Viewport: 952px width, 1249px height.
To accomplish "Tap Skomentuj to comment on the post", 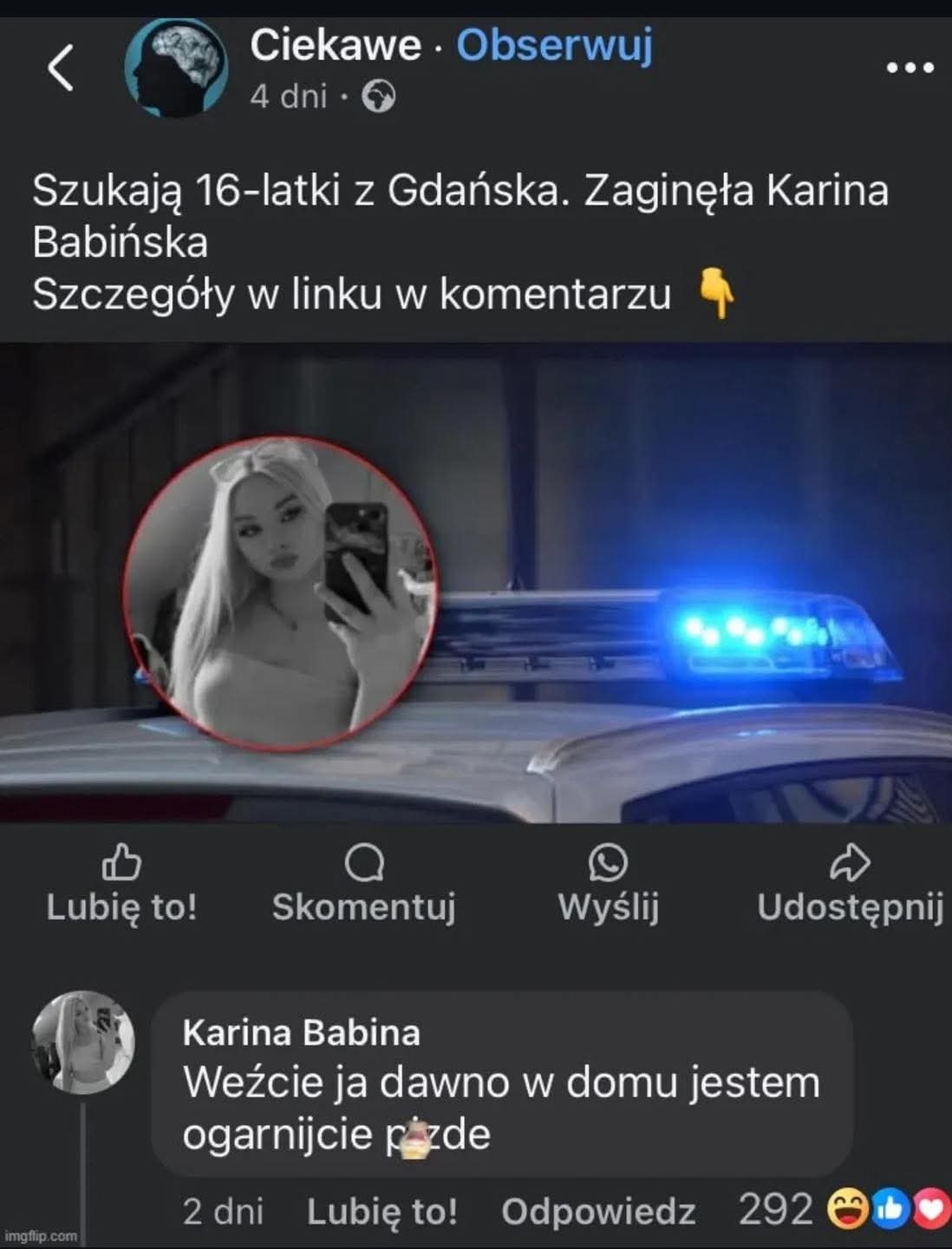I will 363,885.
